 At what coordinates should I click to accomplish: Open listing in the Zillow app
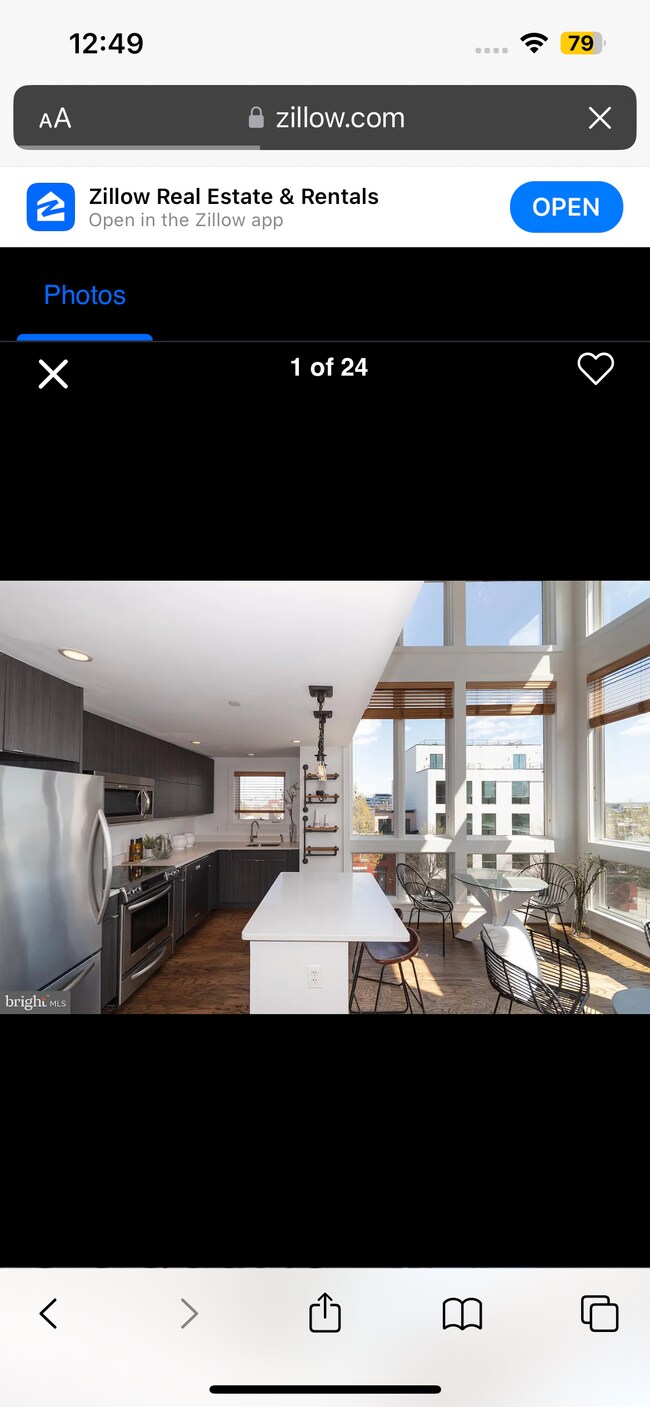click(x=565, y=207)
